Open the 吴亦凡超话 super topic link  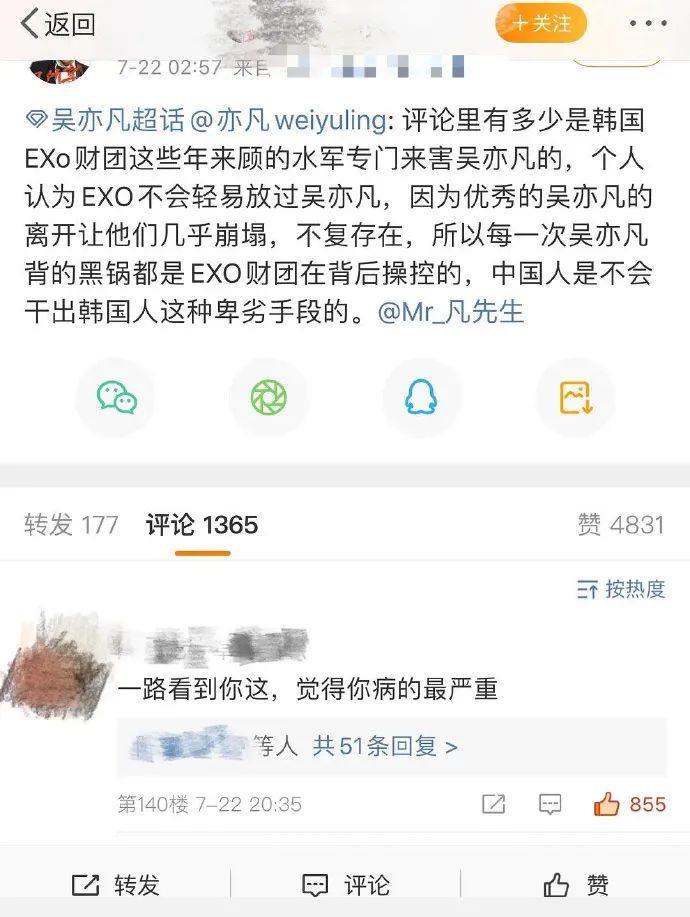[x=108, y=121]
